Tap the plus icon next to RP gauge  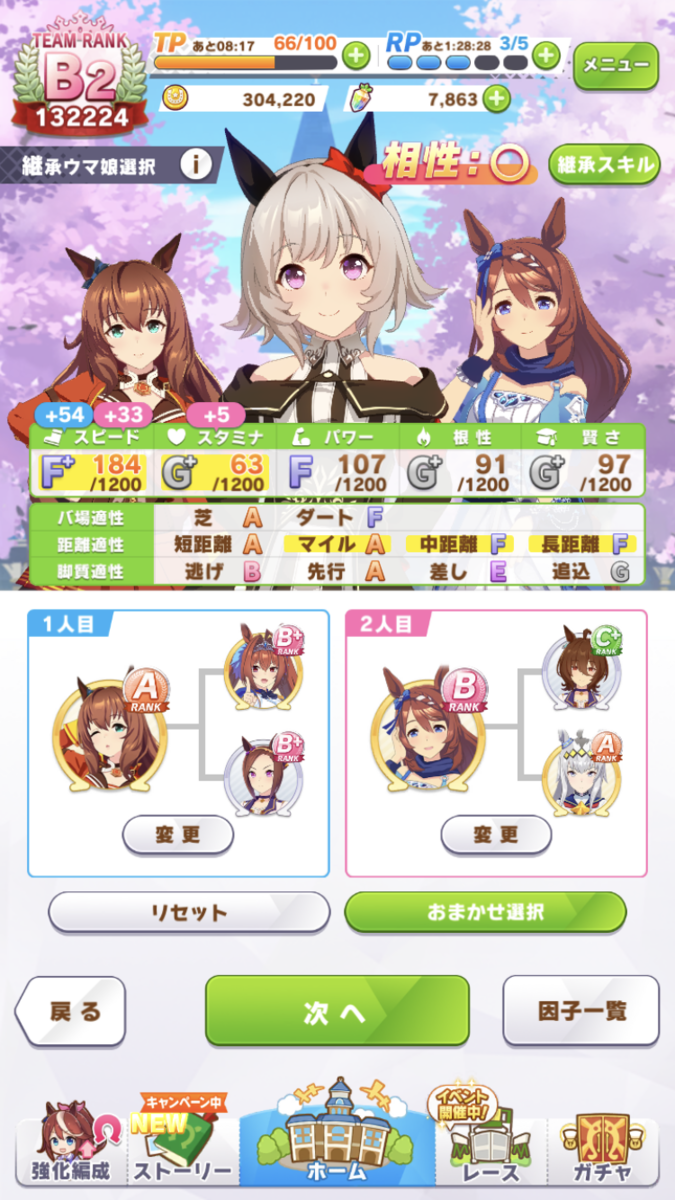pos(546,56)
